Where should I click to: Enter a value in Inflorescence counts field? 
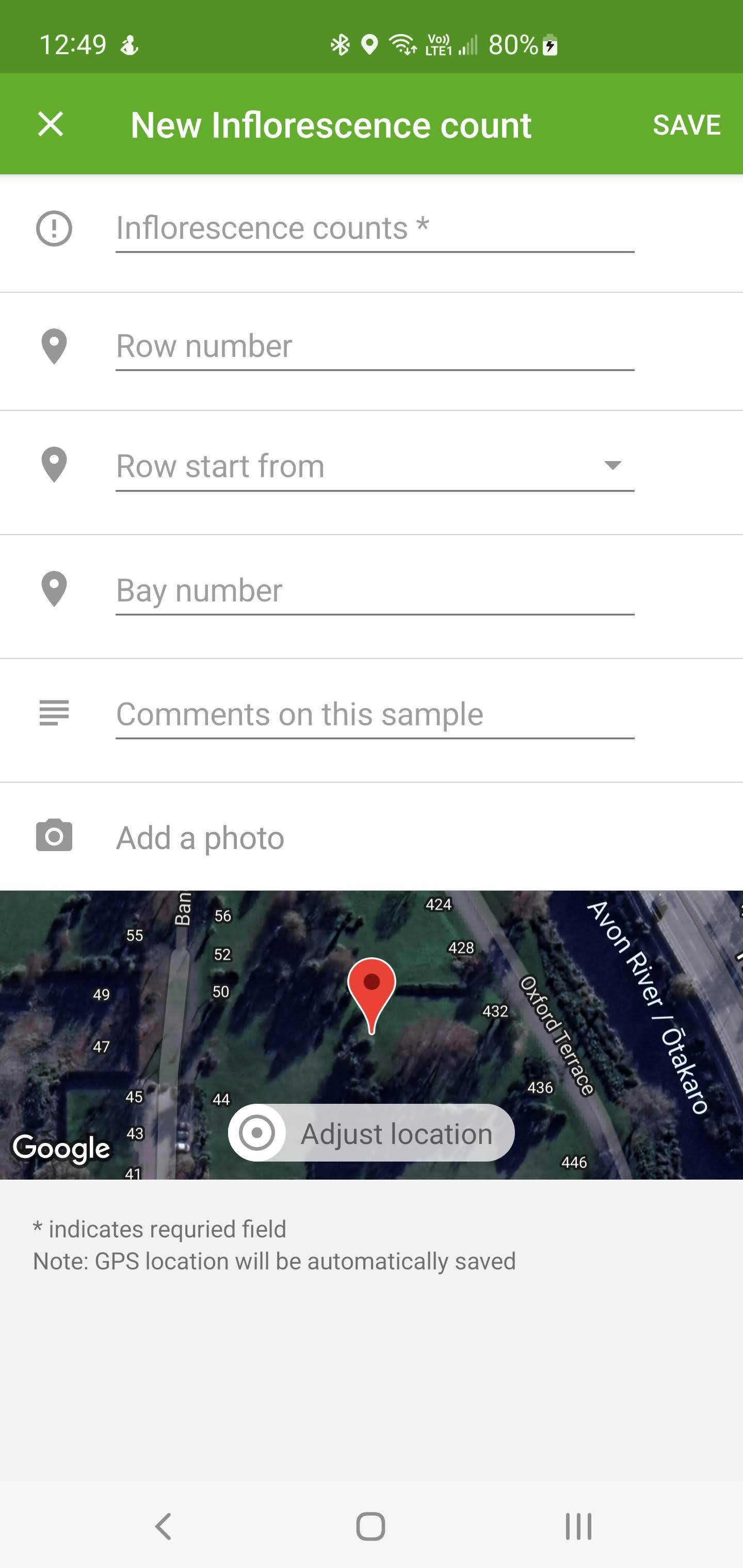pos(375,228)
